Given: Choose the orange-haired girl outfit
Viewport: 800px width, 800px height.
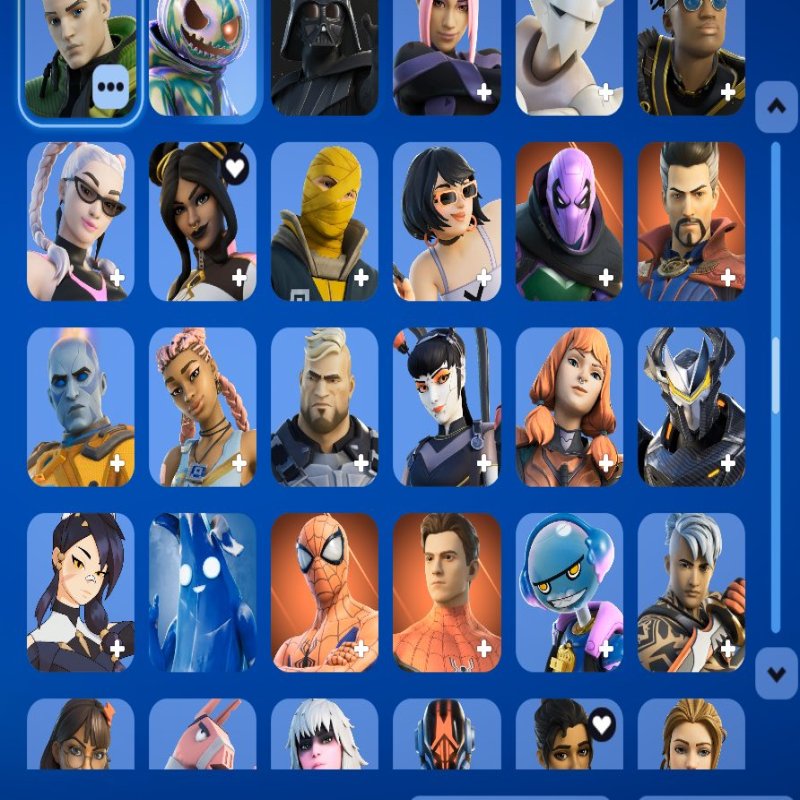Looking at the screenshot, I should point(568,407).
